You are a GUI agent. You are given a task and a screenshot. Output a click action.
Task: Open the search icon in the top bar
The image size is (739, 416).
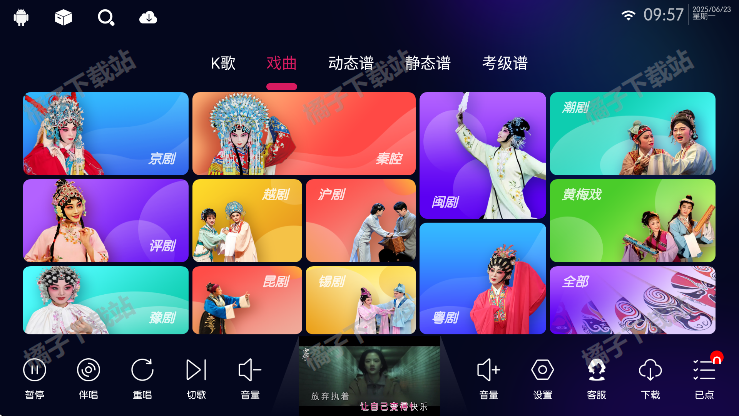point(106,17)
